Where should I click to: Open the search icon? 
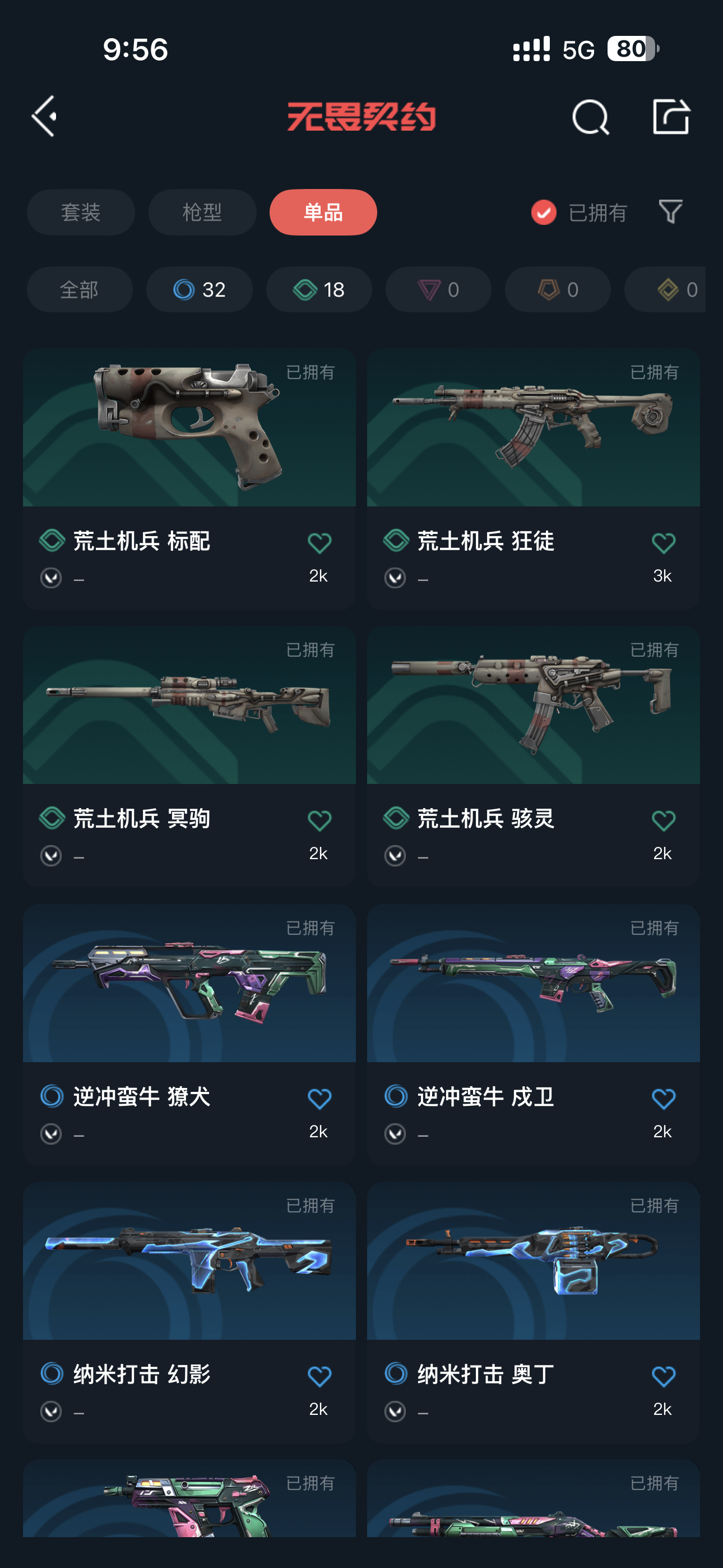(x=590, y=117)
